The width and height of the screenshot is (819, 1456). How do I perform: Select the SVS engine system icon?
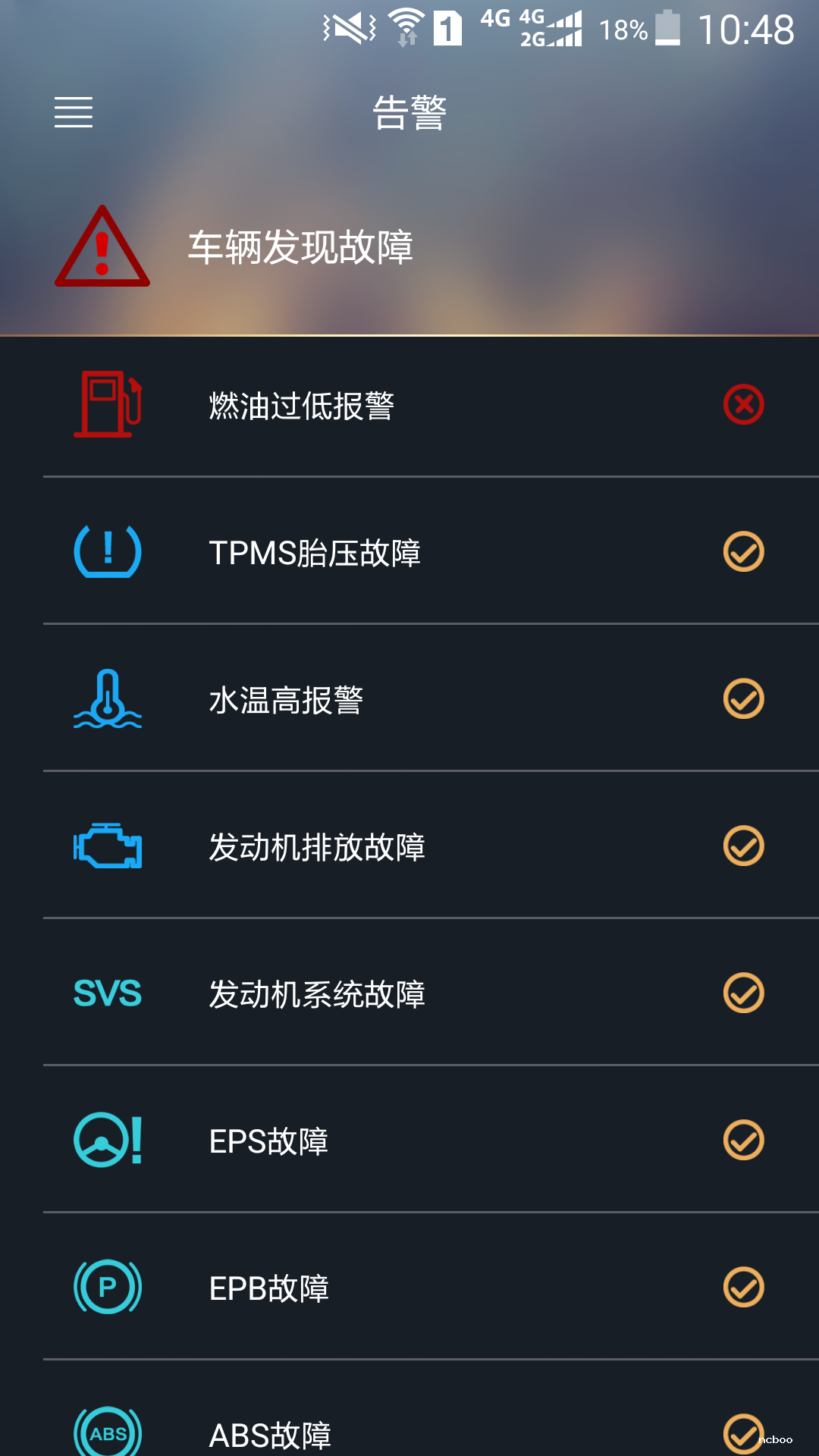coord(107,993)
